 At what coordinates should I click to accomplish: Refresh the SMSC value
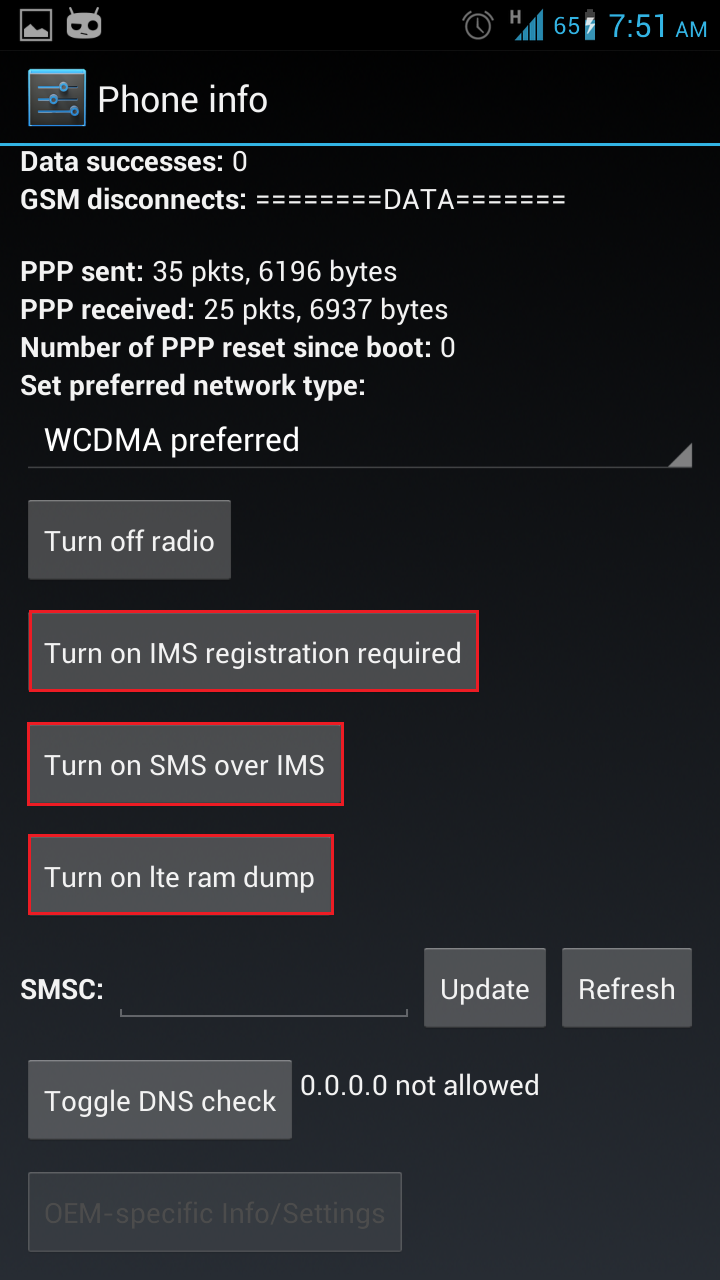pyautogui.click(x=627, y=989)
